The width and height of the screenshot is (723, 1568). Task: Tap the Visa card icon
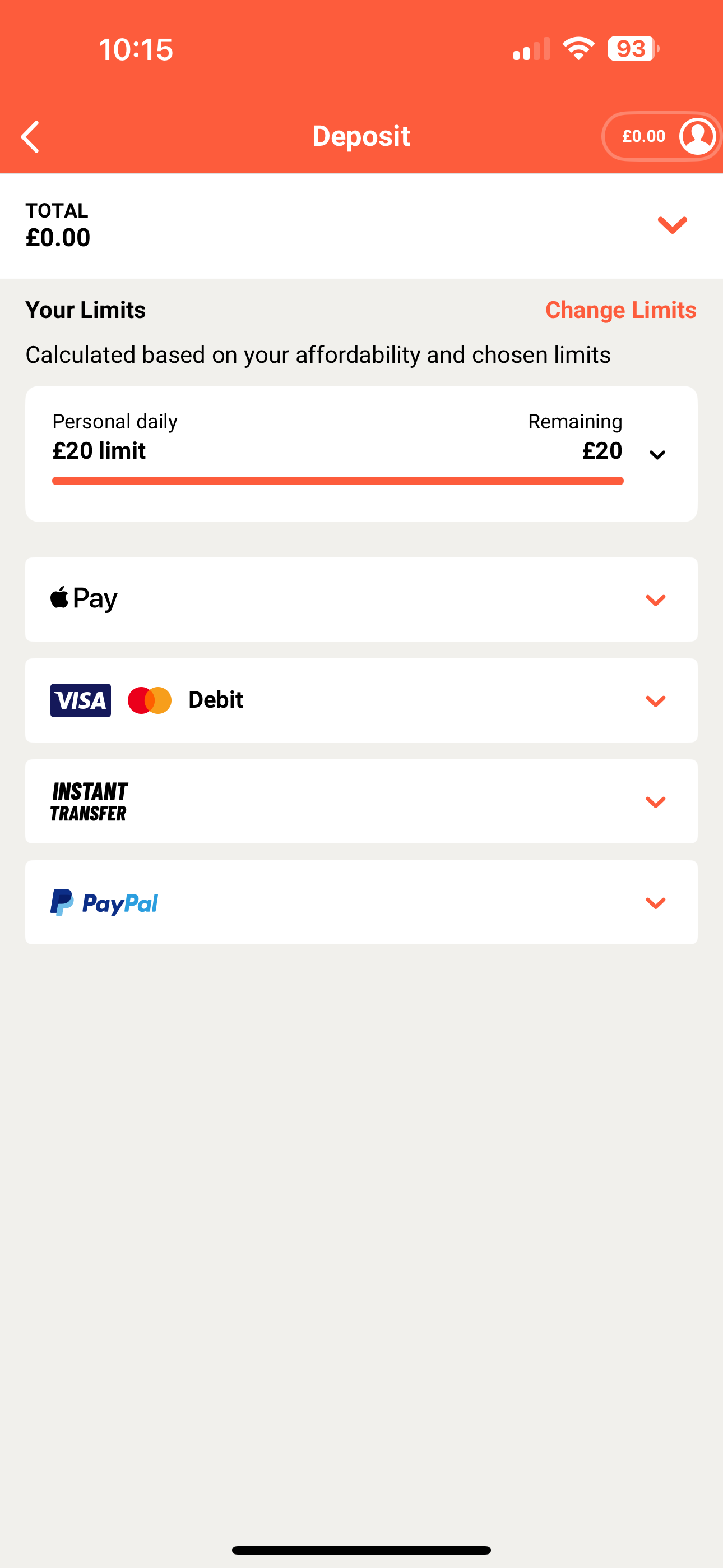[80, 700]
